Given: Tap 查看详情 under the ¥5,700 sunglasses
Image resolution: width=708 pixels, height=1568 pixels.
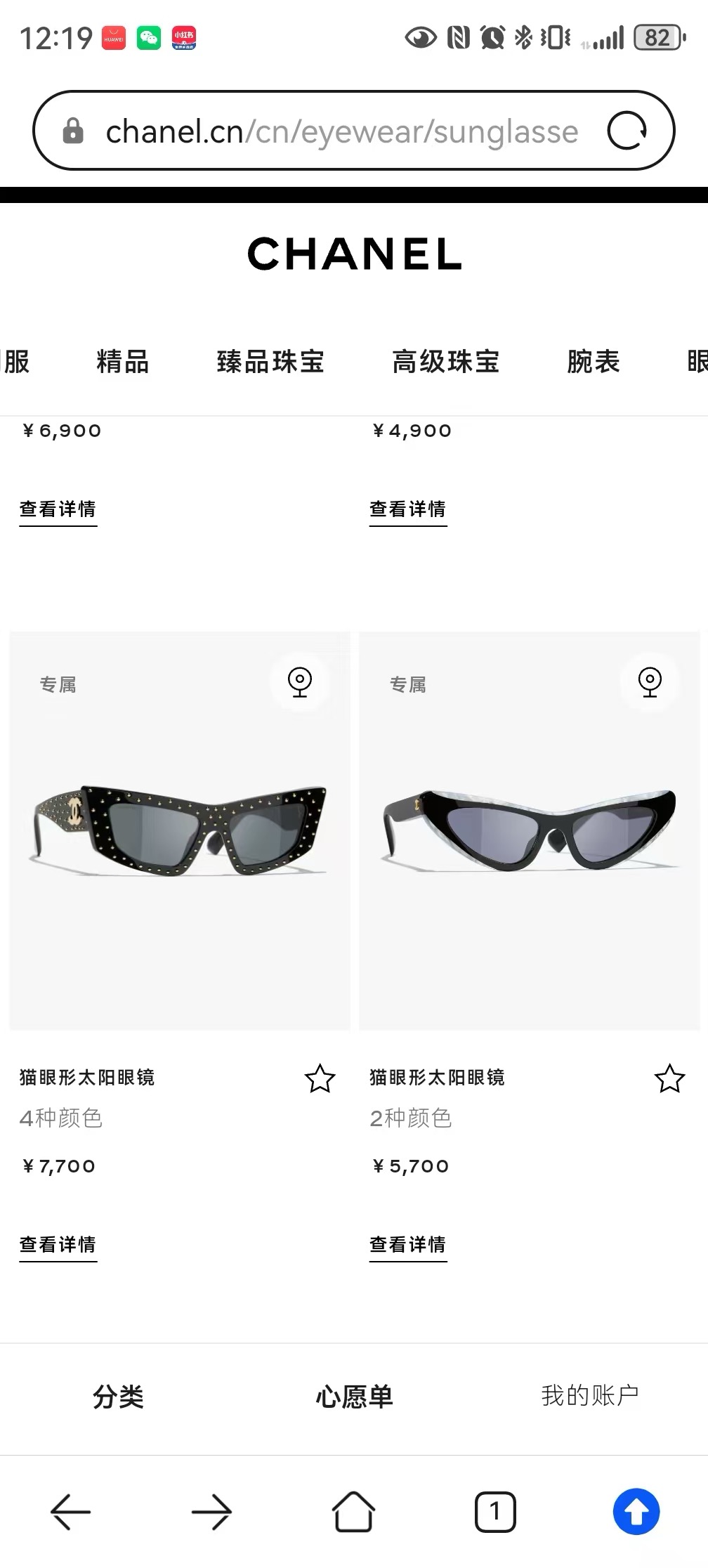Looking at the screenshot, I should [x=408, y=1245].
